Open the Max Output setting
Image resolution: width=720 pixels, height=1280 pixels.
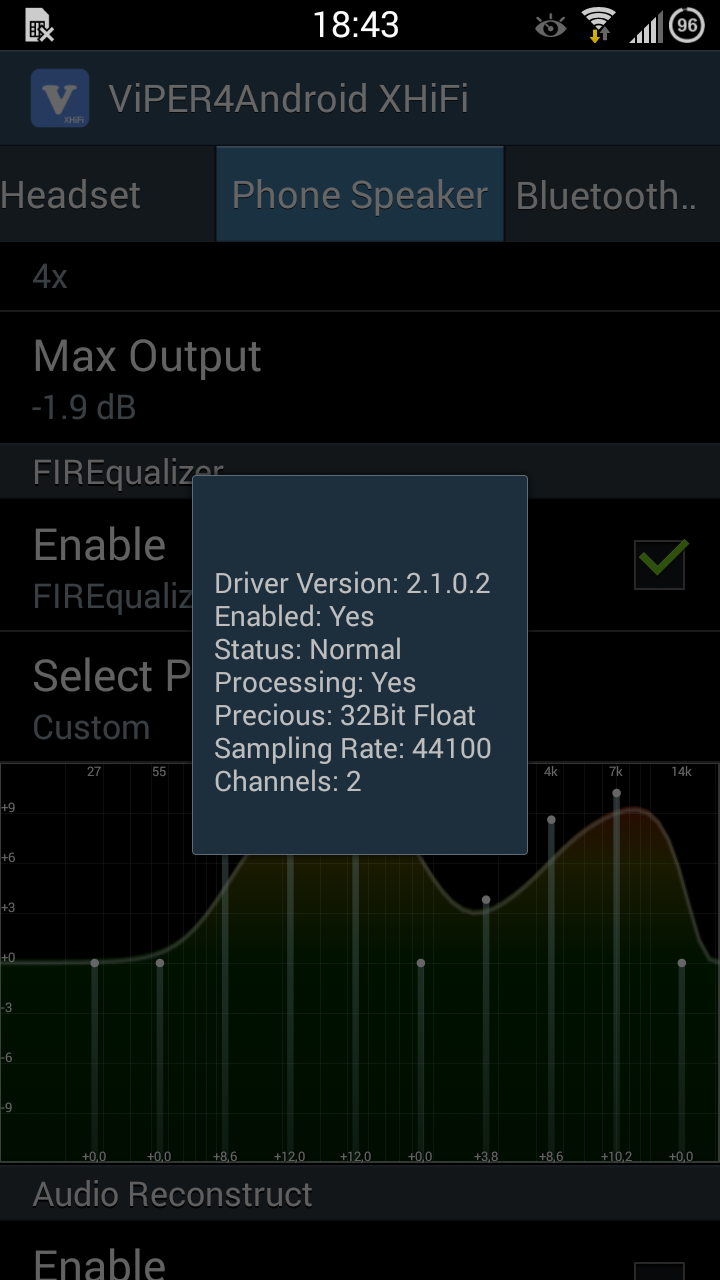click(360, 378)
